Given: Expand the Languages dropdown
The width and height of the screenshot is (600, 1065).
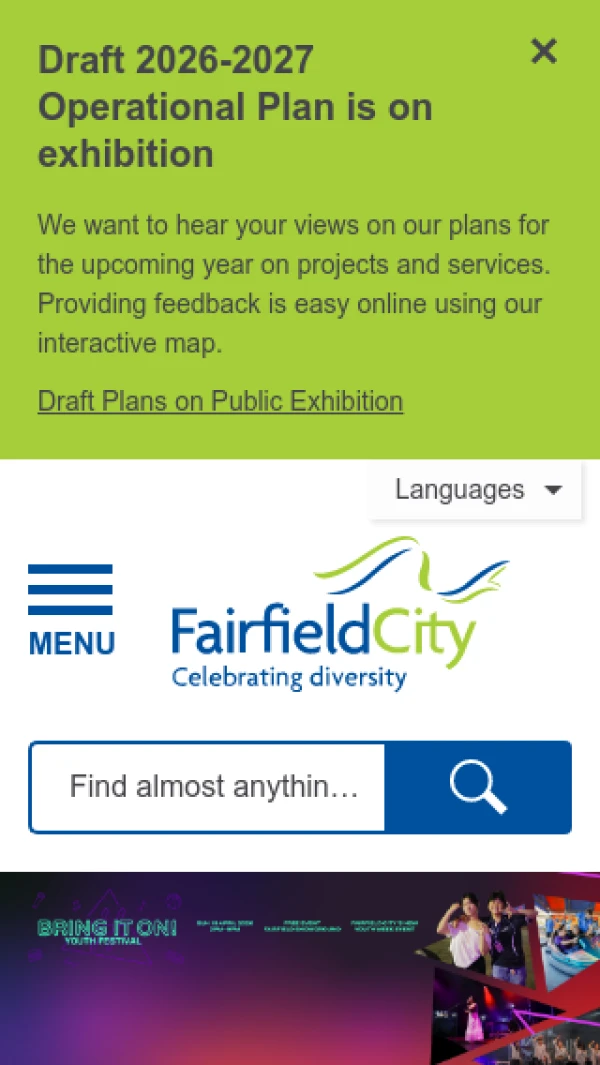Looking at the screenshot, I should coord(475,490).
